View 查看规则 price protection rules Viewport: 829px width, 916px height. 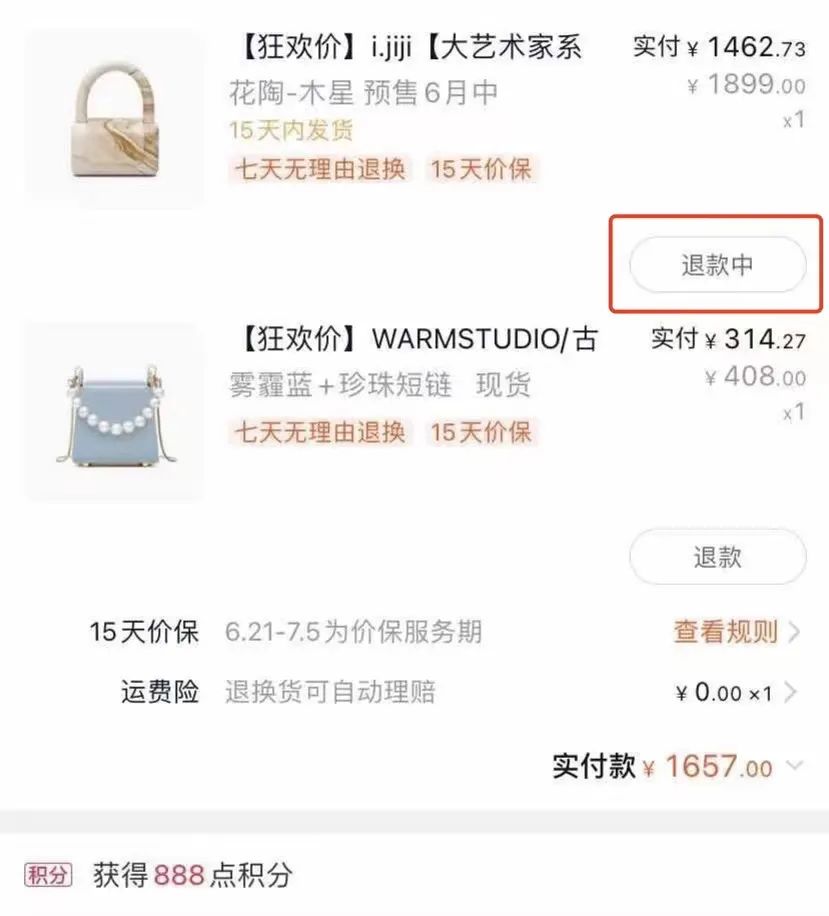click(735, 631)
